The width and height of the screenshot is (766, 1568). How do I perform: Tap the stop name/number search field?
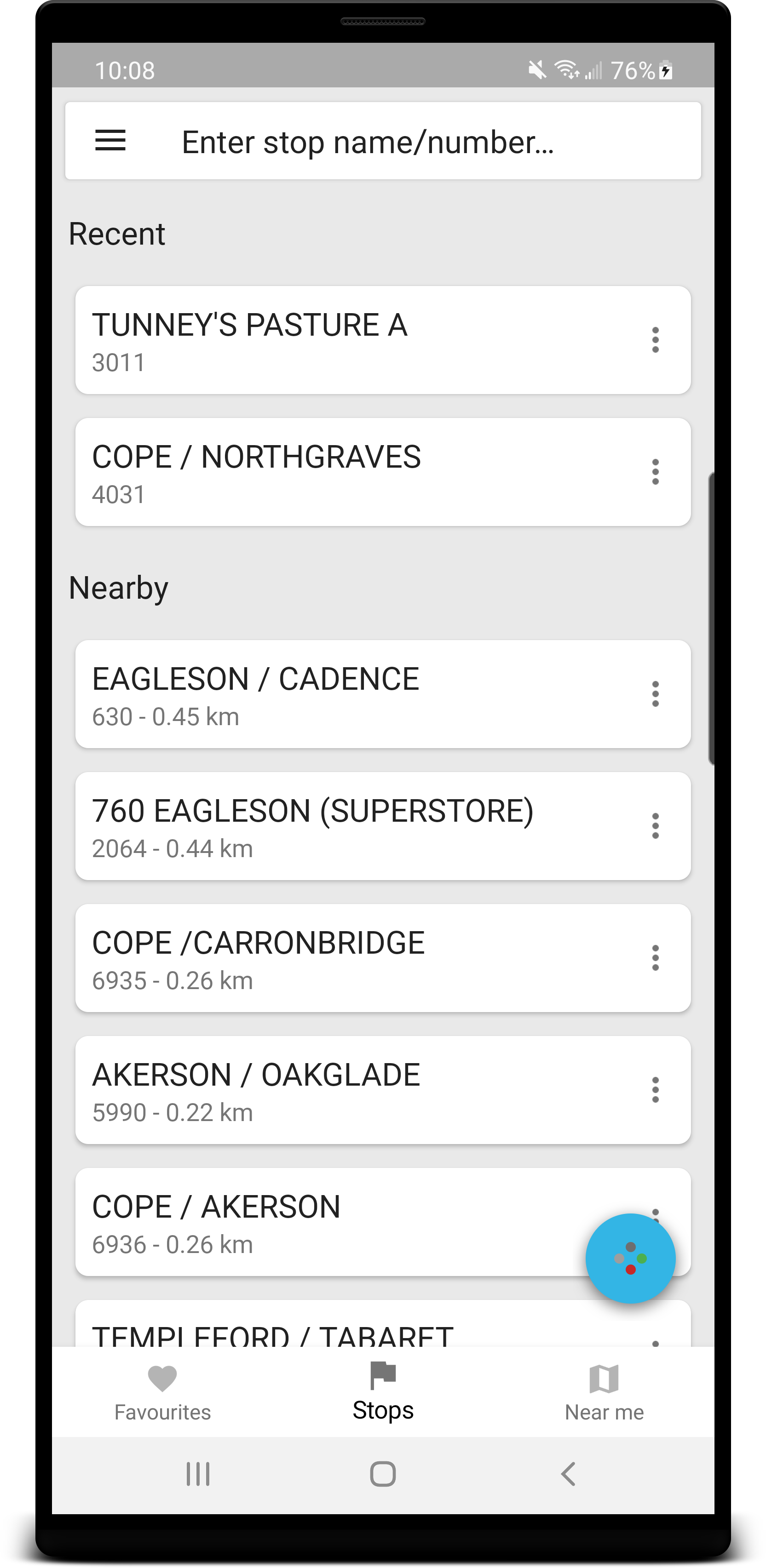414,142
